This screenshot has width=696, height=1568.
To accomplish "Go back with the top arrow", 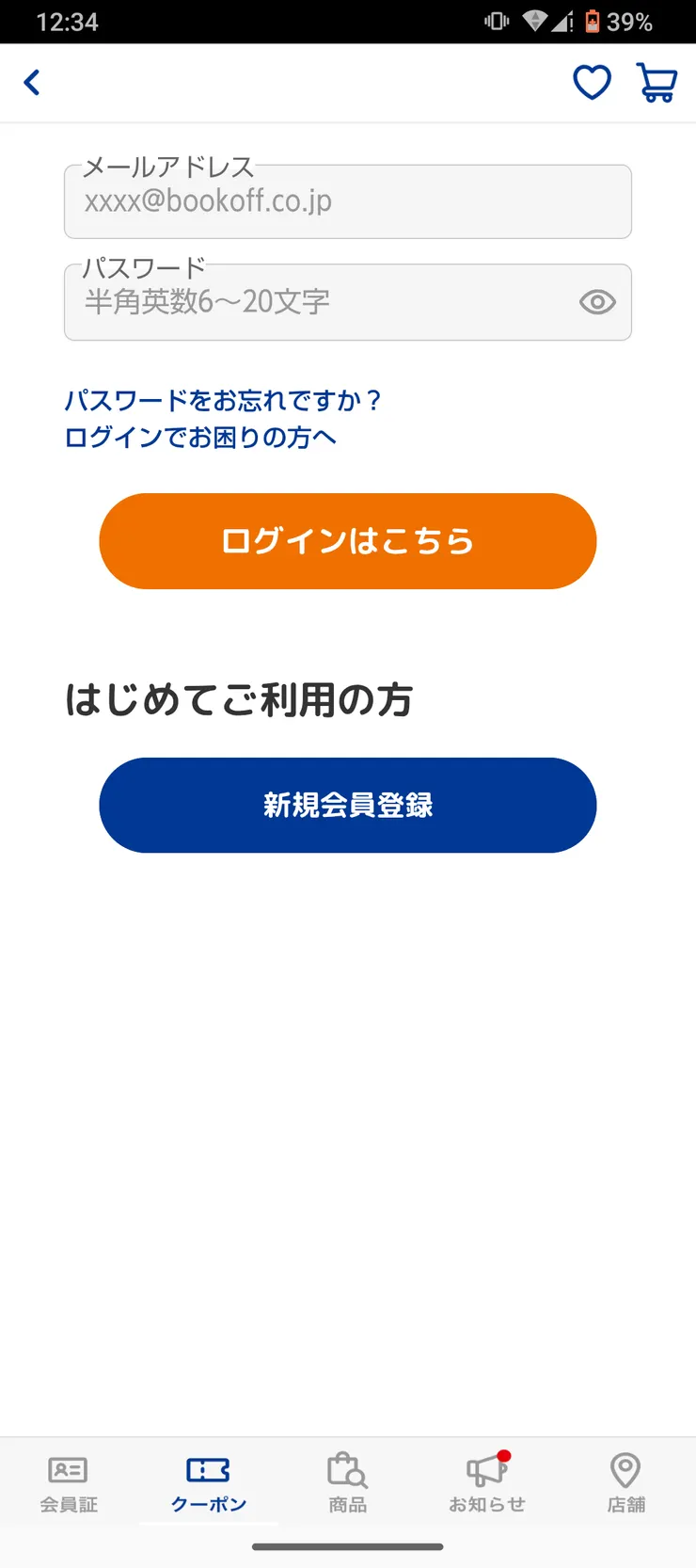I will pos(32,83).
